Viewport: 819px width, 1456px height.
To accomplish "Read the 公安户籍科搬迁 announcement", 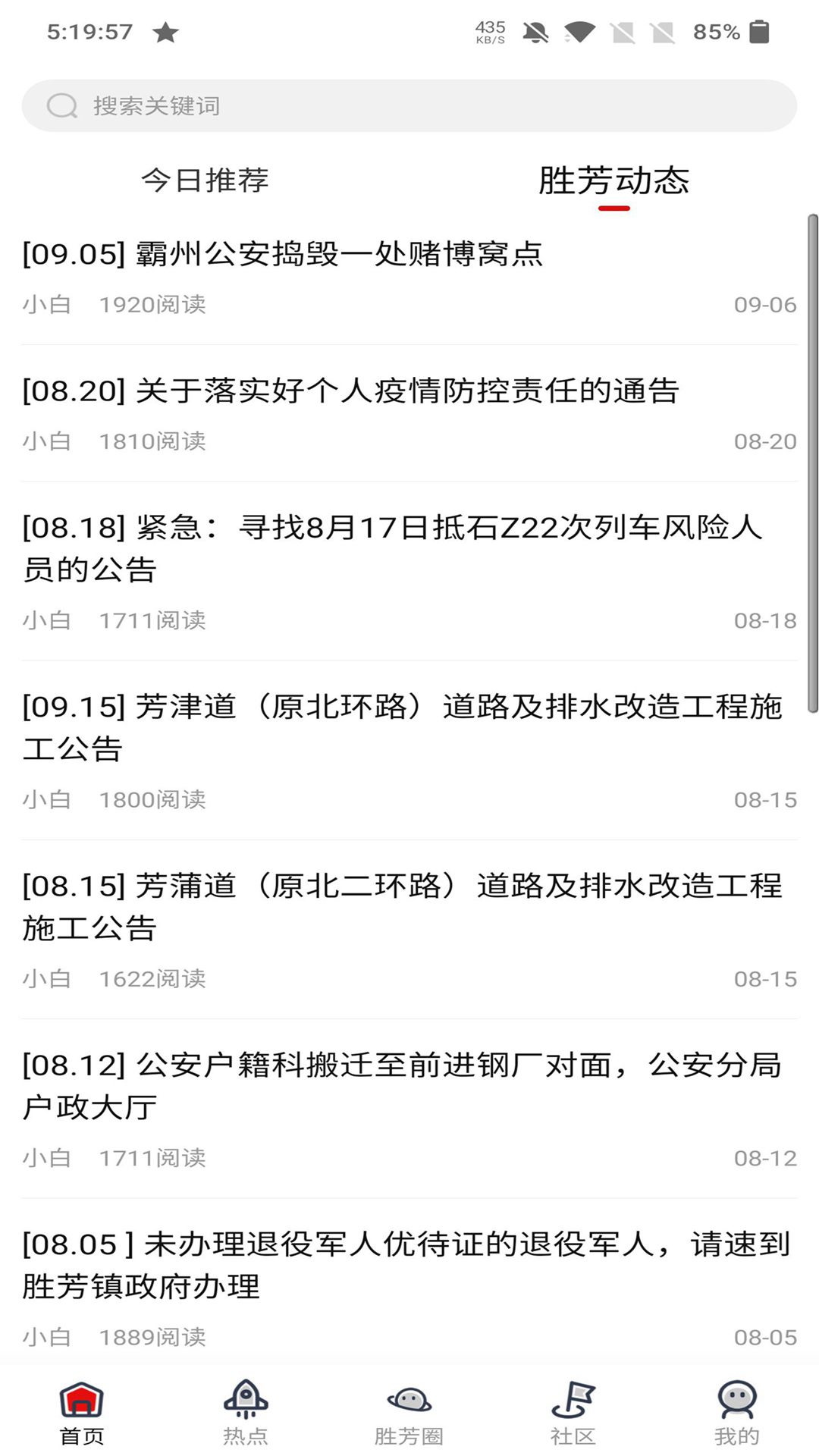I will 402,1085.
